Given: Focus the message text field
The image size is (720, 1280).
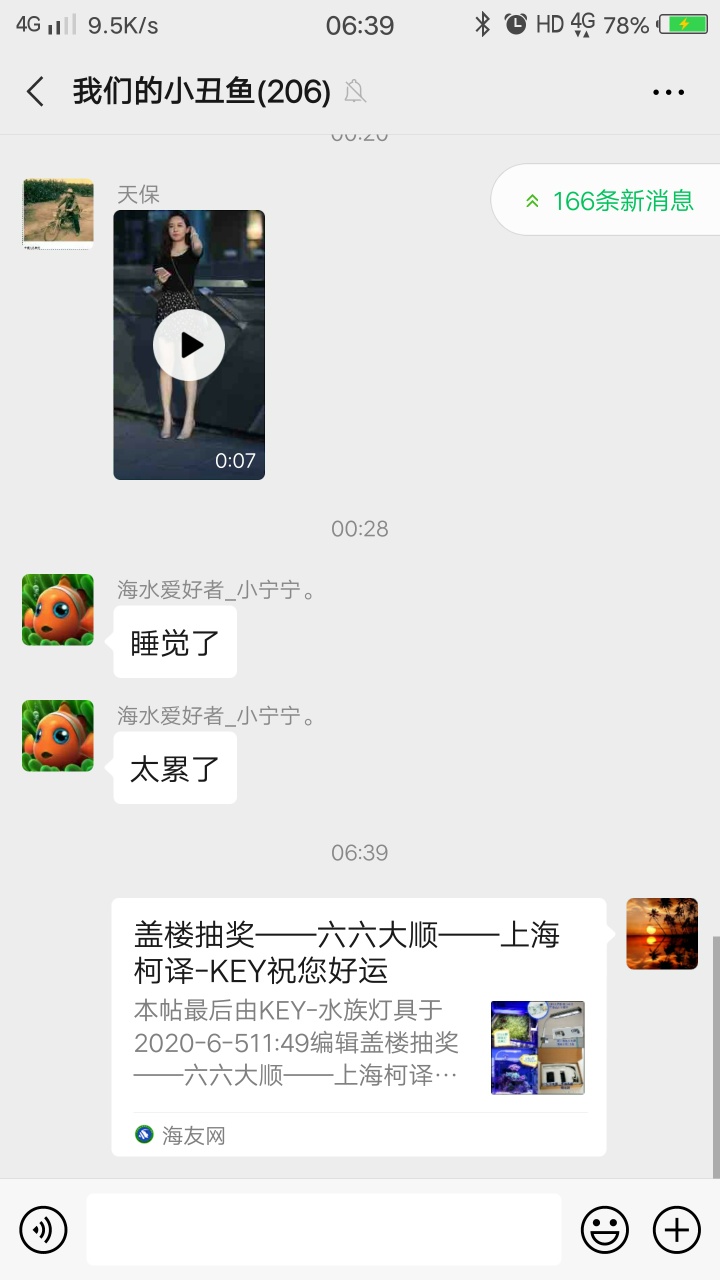Looking at the screenshot, I should point(323,1229).
